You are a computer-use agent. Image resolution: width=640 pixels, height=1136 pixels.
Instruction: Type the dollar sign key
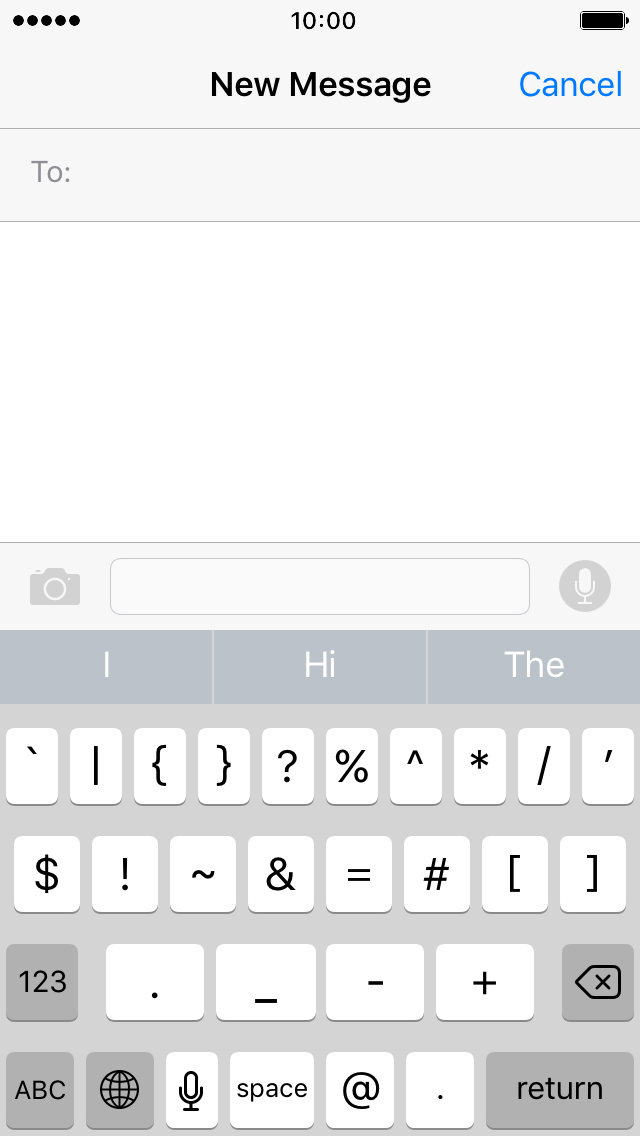pos(46,874)
